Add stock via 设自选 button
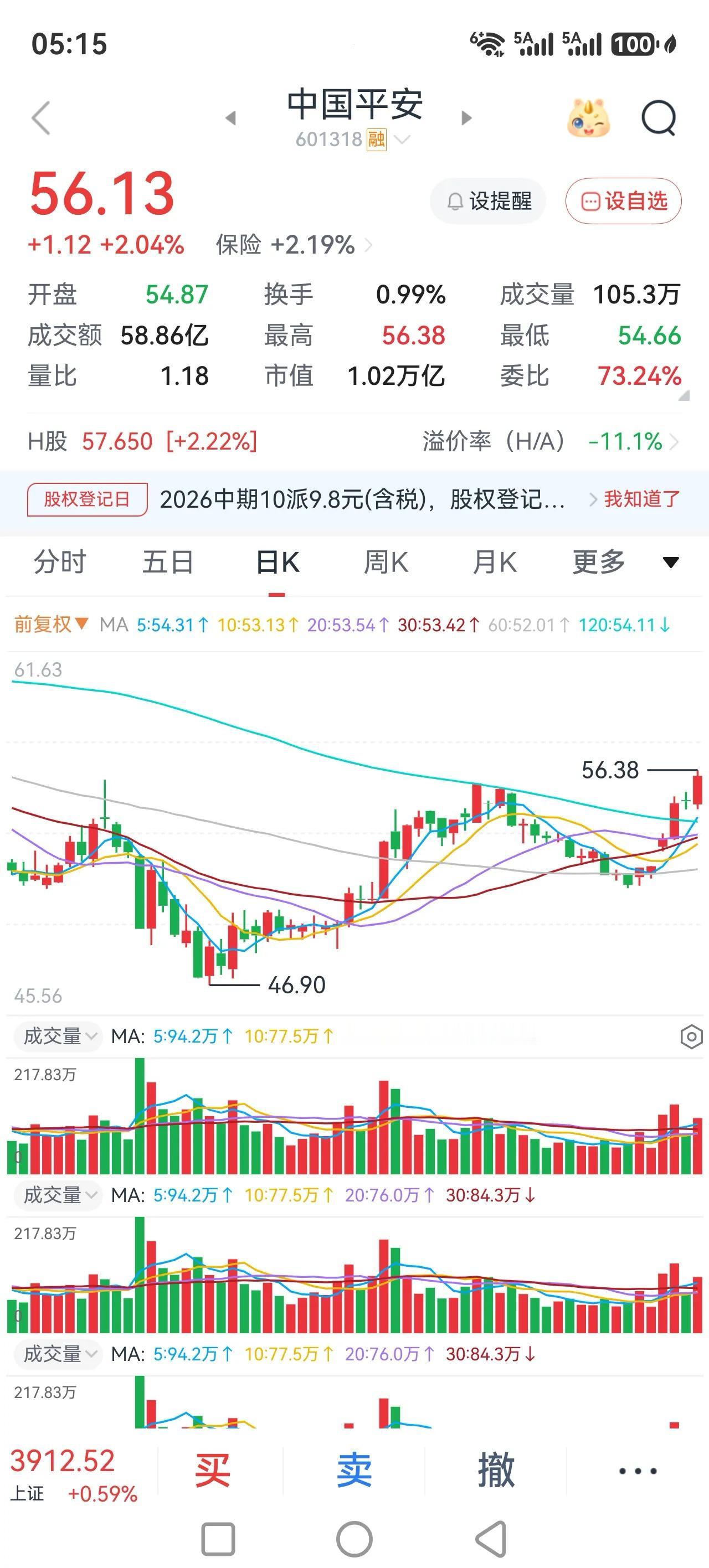 [623, 201]
